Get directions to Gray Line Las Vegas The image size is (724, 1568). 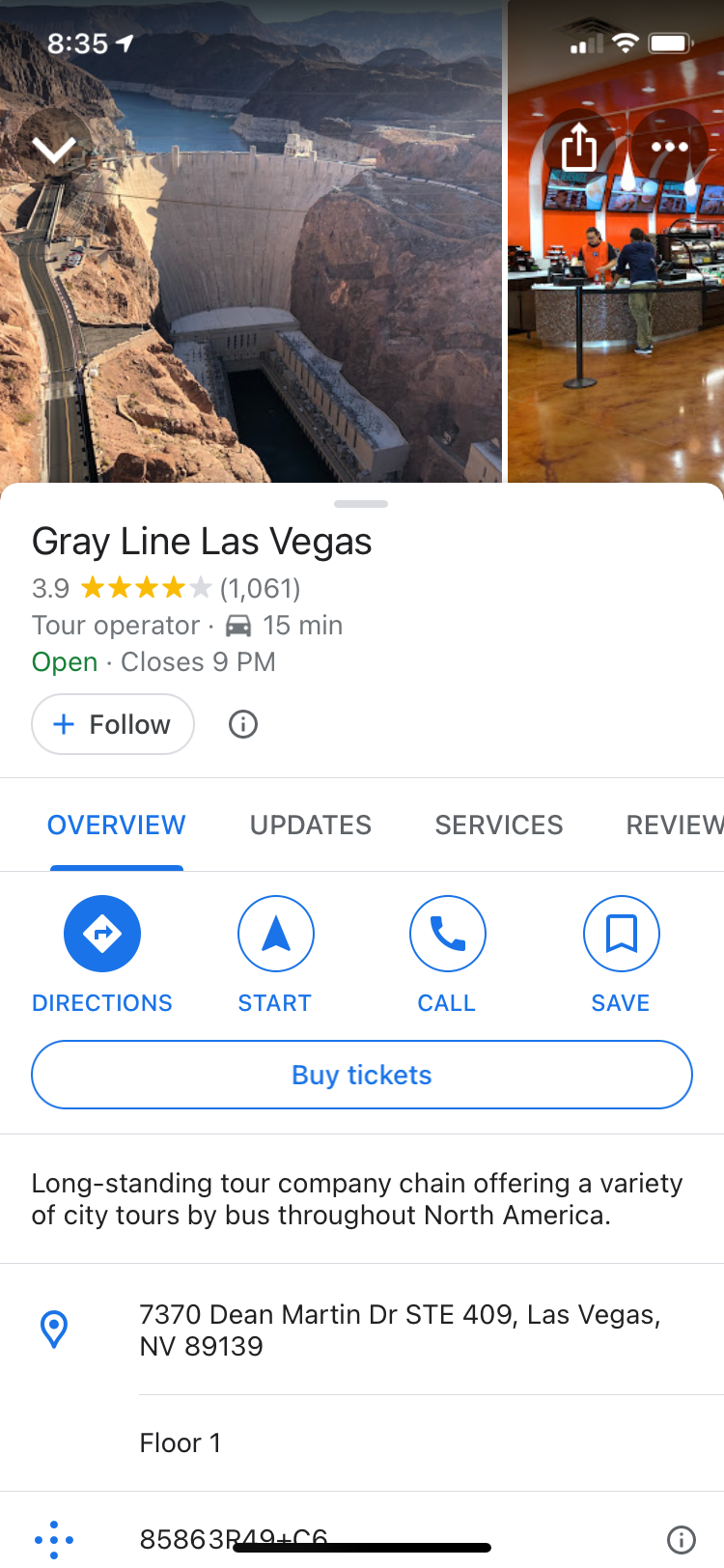(102, 934)
